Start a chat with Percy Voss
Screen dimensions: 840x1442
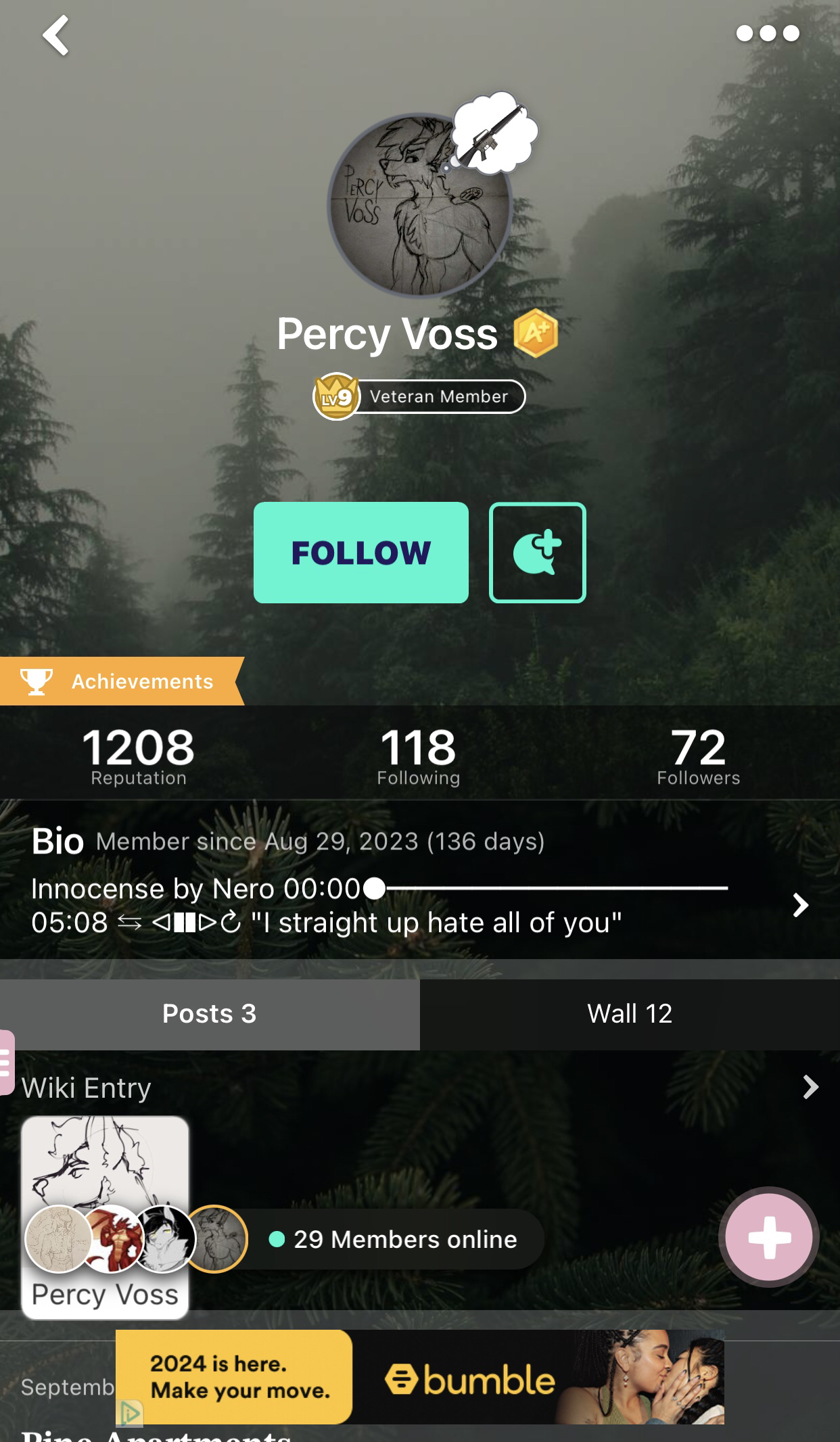pyautogui.click(x=537, y=553)
